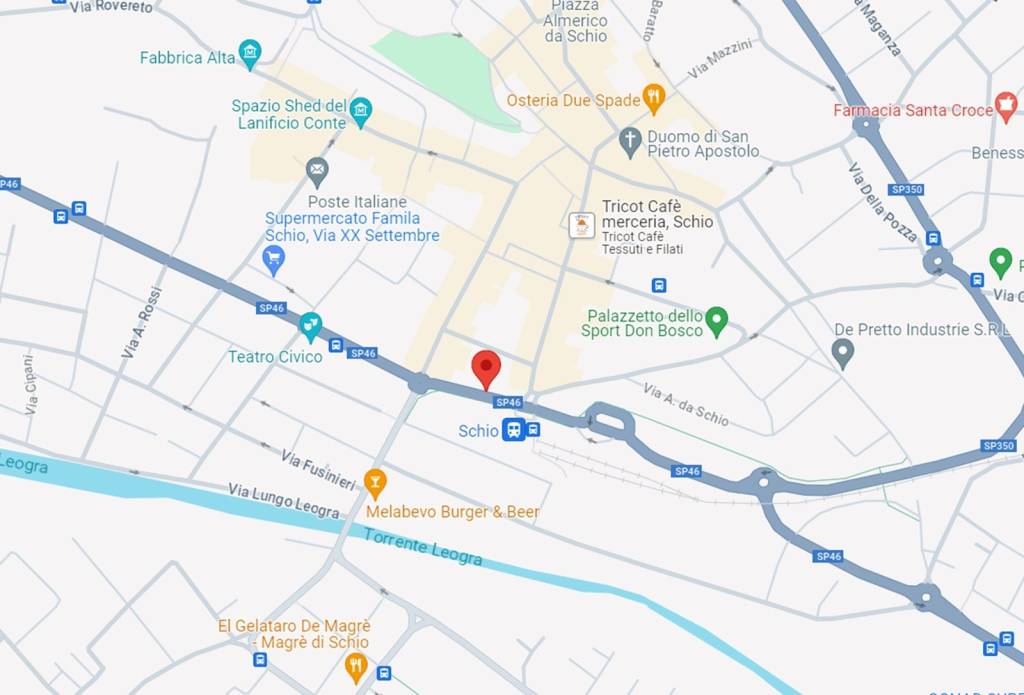Screen dimensions: 1024x695
Task: Open Poste Italiane mail marker
Action: 317,171
